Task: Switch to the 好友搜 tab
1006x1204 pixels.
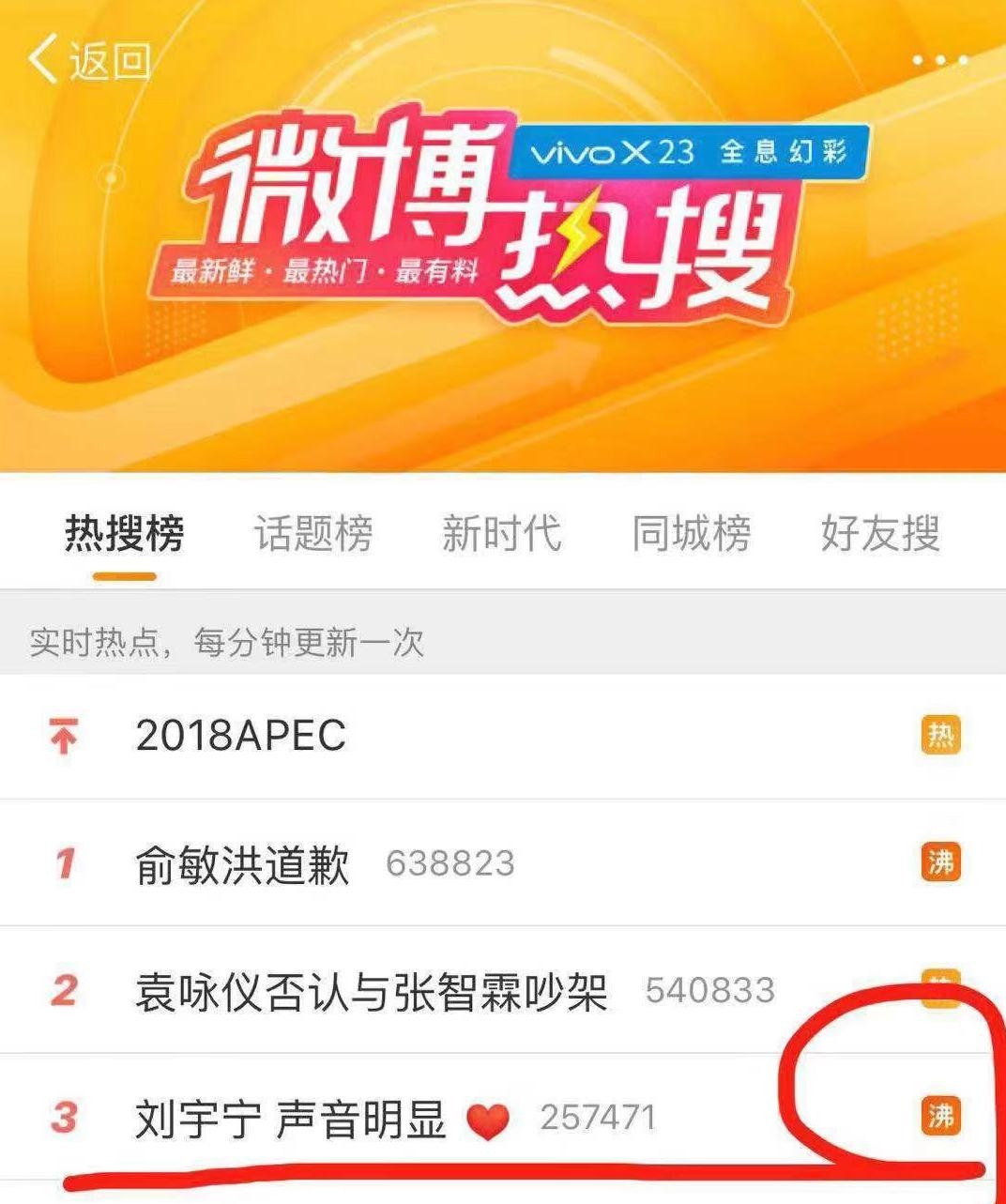Action: click(x=879, y=534)
